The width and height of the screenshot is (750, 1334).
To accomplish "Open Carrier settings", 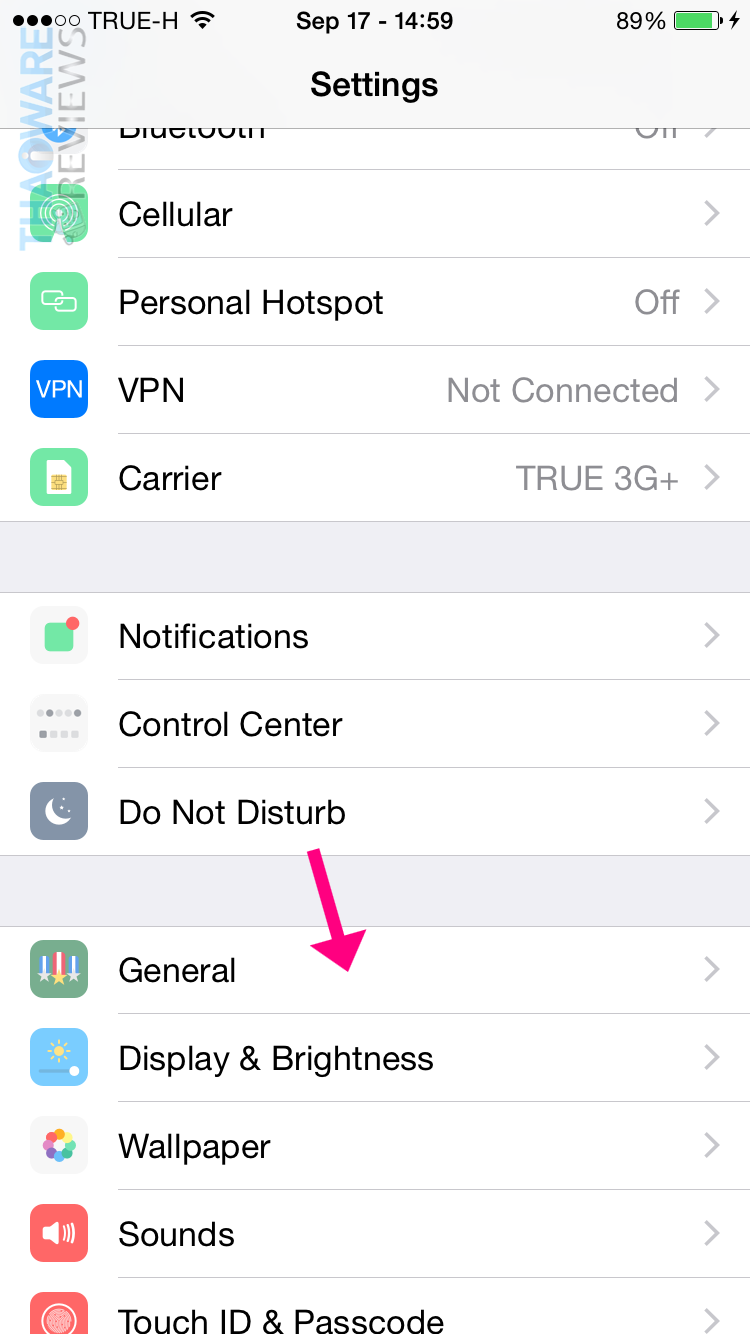I will pos(375,478).
